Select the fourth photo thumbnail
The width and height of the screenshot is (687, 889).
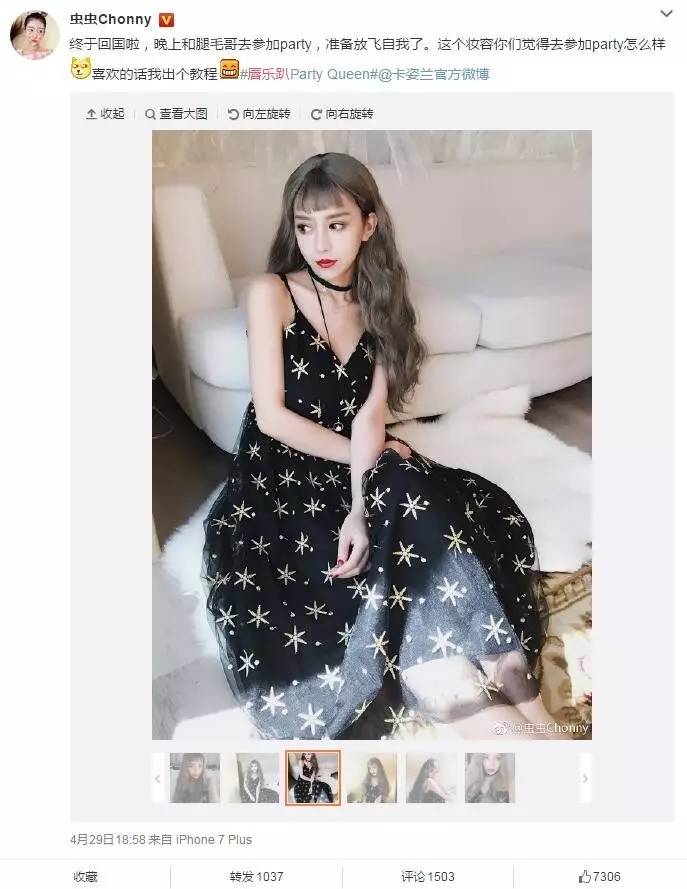[x=371, y=778]
